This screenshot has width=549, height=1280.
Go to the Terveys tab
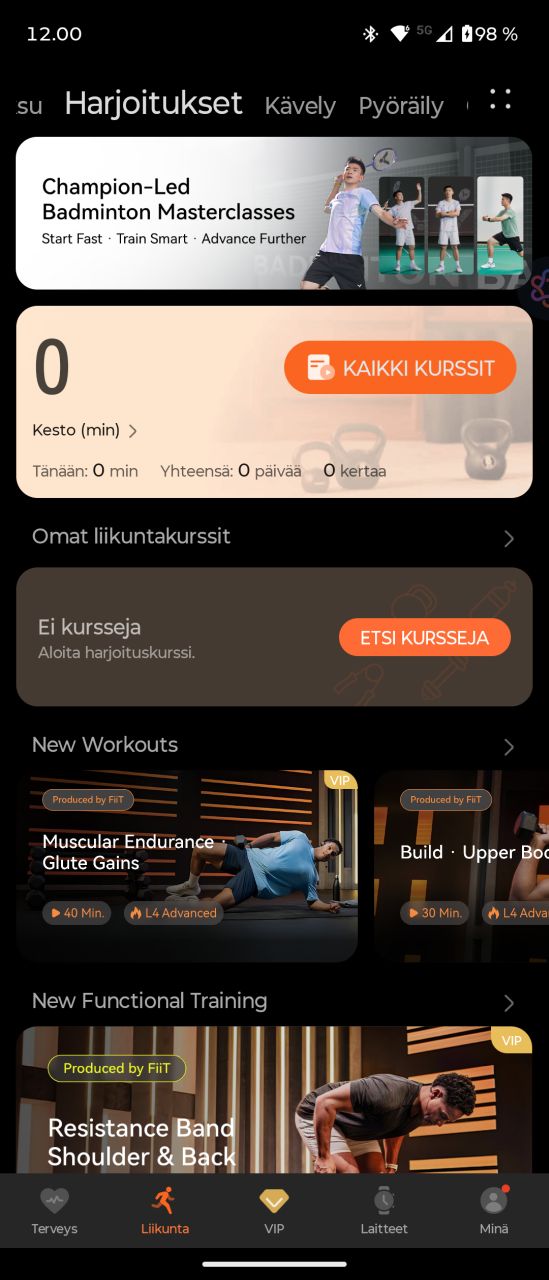[x=54, y=1211]
